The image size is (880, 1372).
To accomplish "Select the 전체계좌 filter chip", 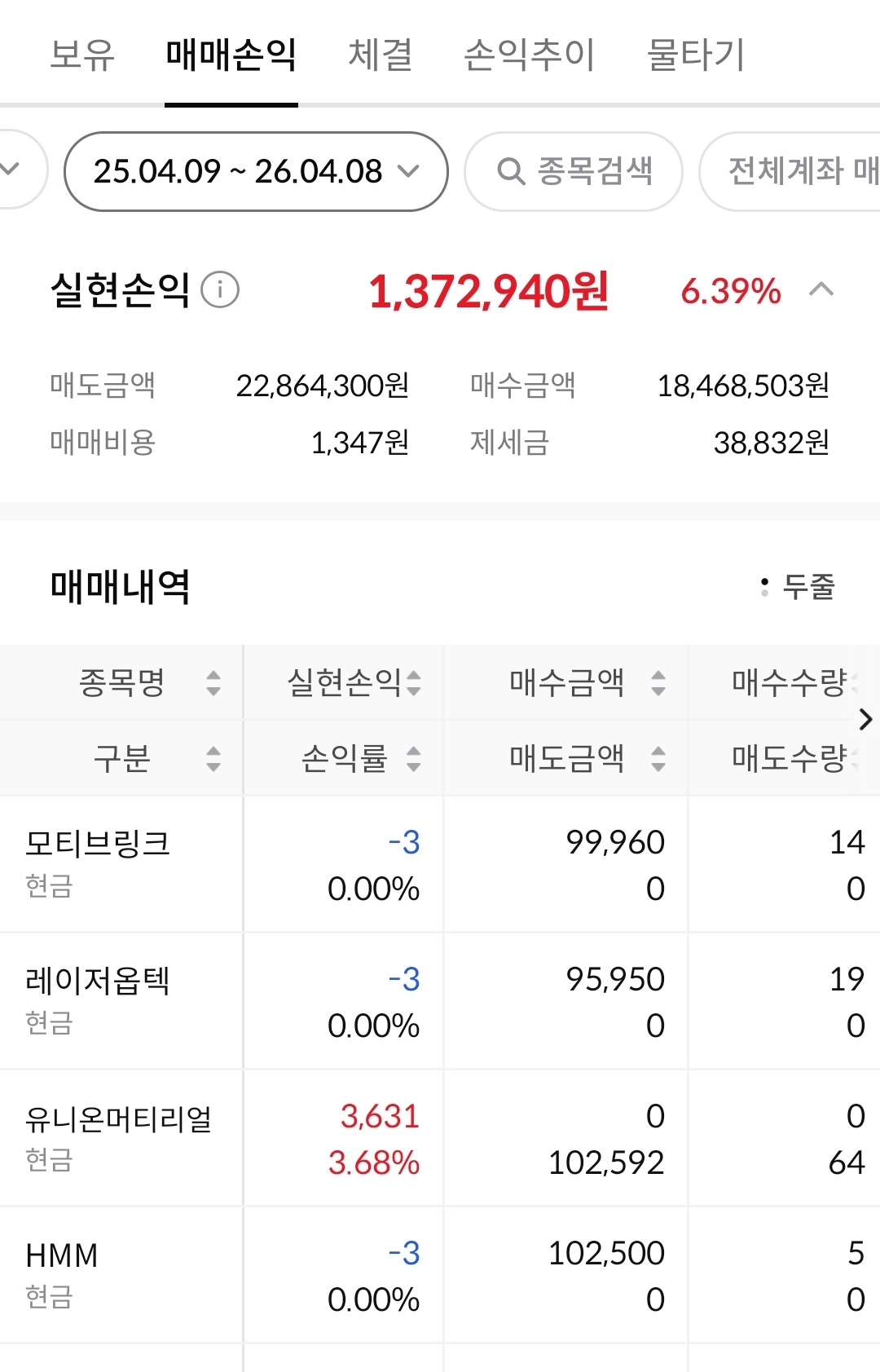I will [799, 171].
